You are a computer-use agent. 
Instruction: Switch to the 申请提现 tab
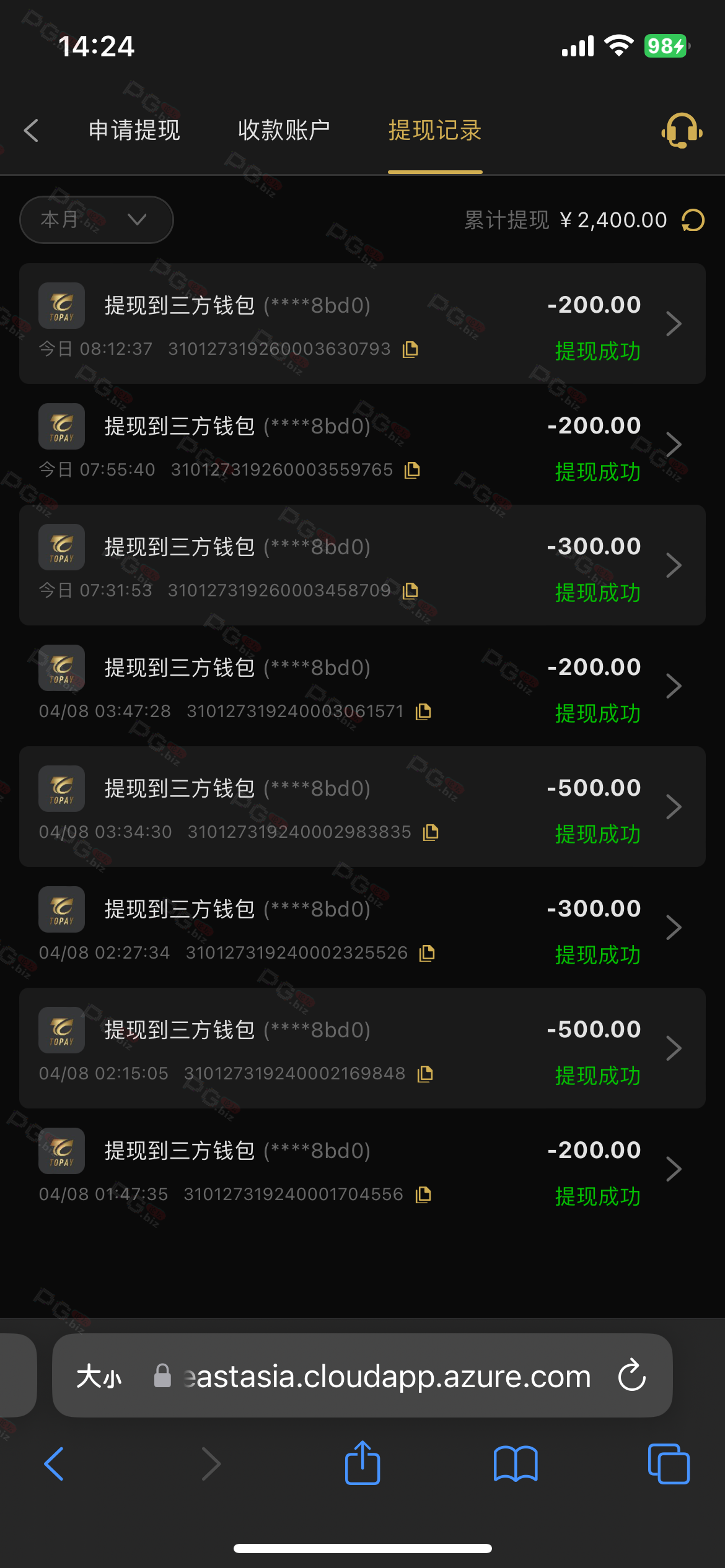tap(134, 131)
